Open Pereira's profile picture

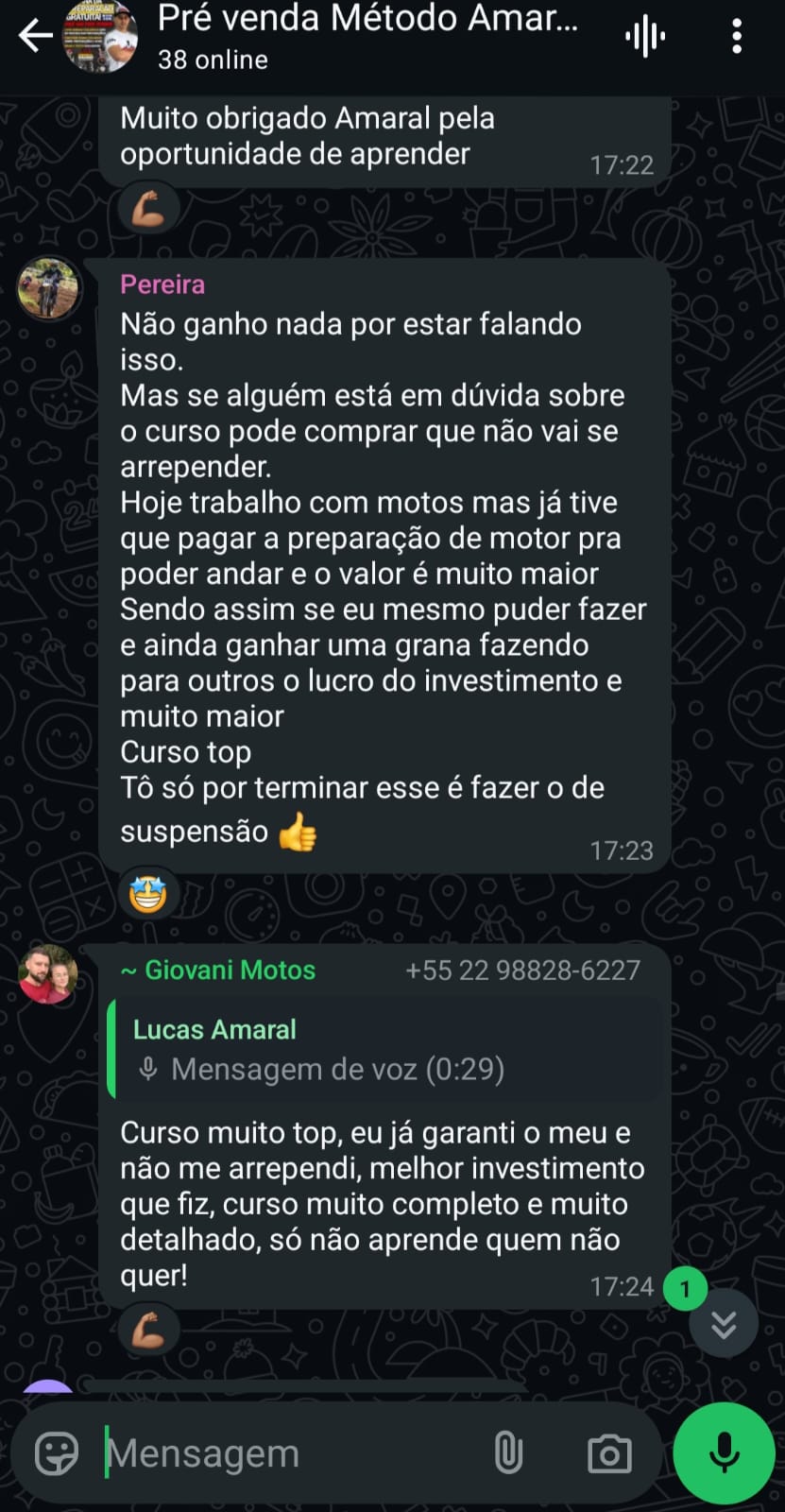coord(49,289)
